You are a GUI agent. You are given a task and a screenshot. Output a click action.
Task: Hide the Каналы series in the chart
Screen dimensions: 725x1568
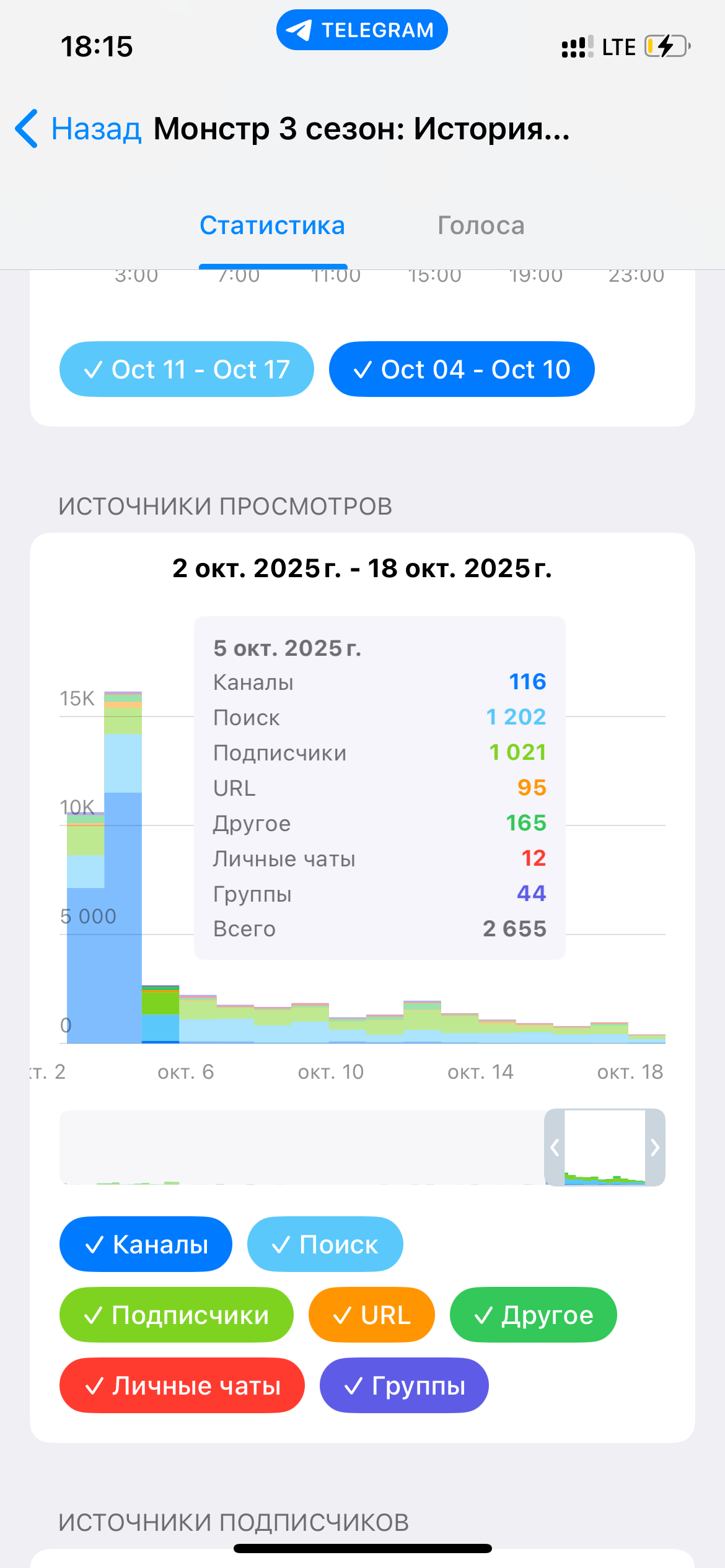pos(146,1244)
